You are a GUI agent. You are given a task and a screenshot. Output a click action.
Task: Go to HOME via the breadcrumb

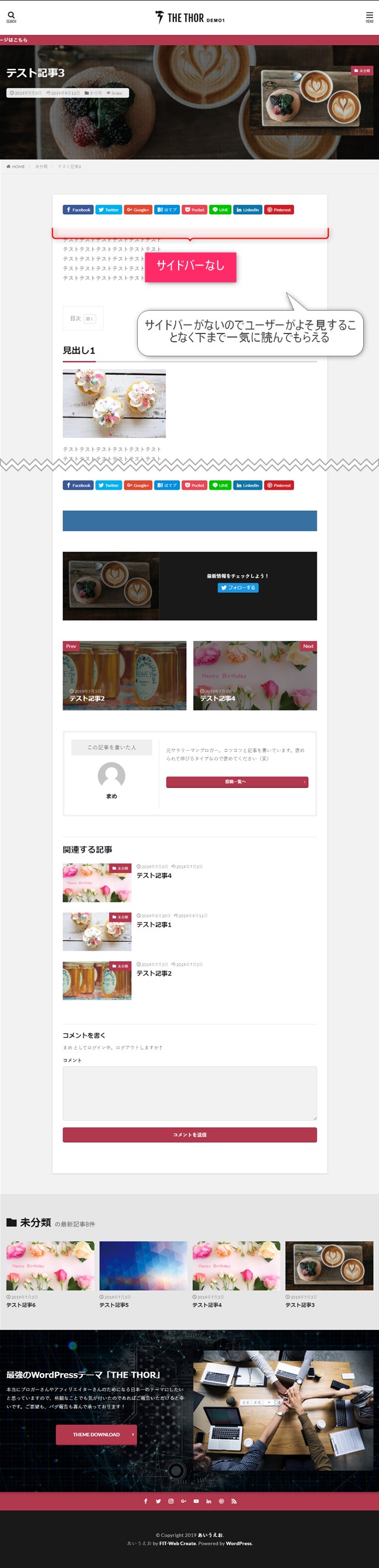click(x=16, y=166)
